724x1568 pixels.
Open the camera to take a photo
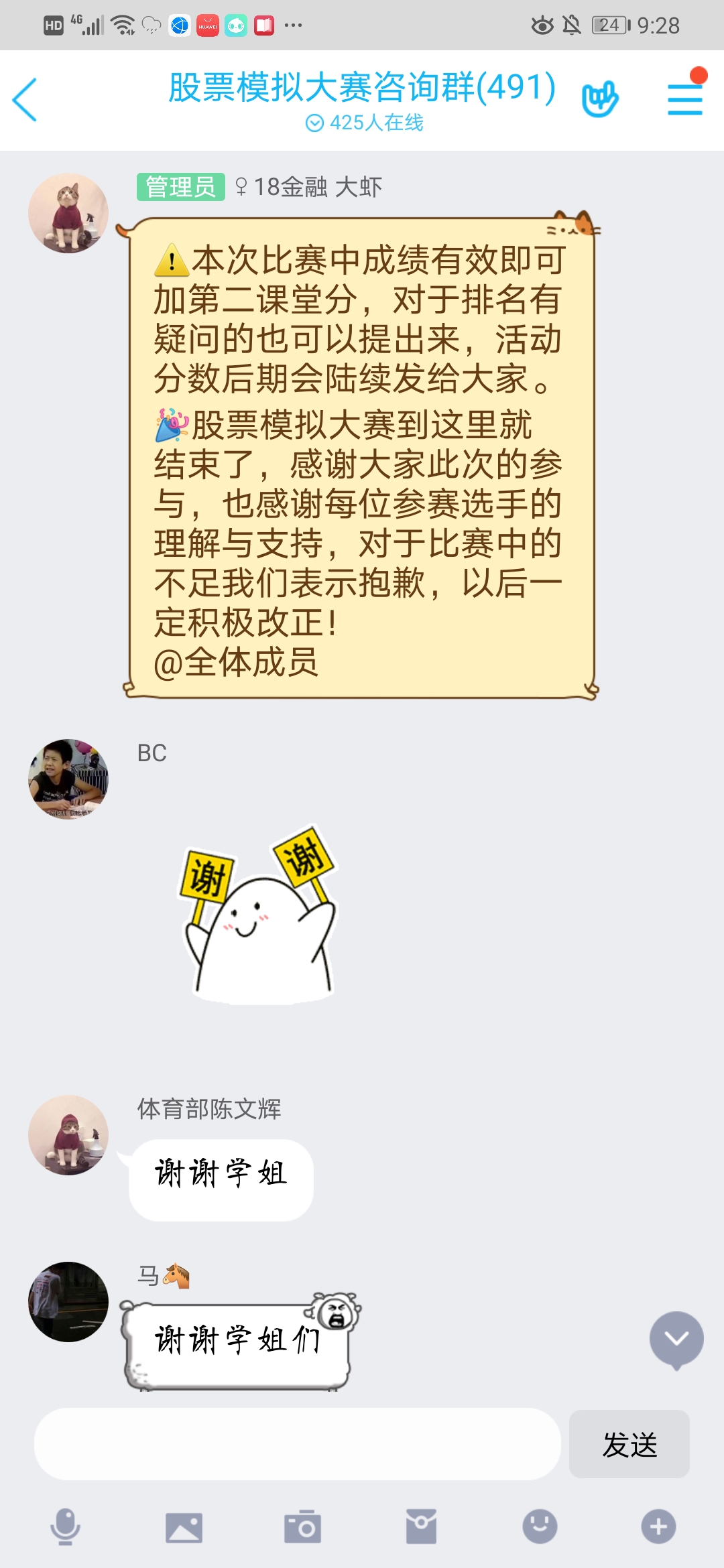pyautogui.click(x=302, y=1527)
